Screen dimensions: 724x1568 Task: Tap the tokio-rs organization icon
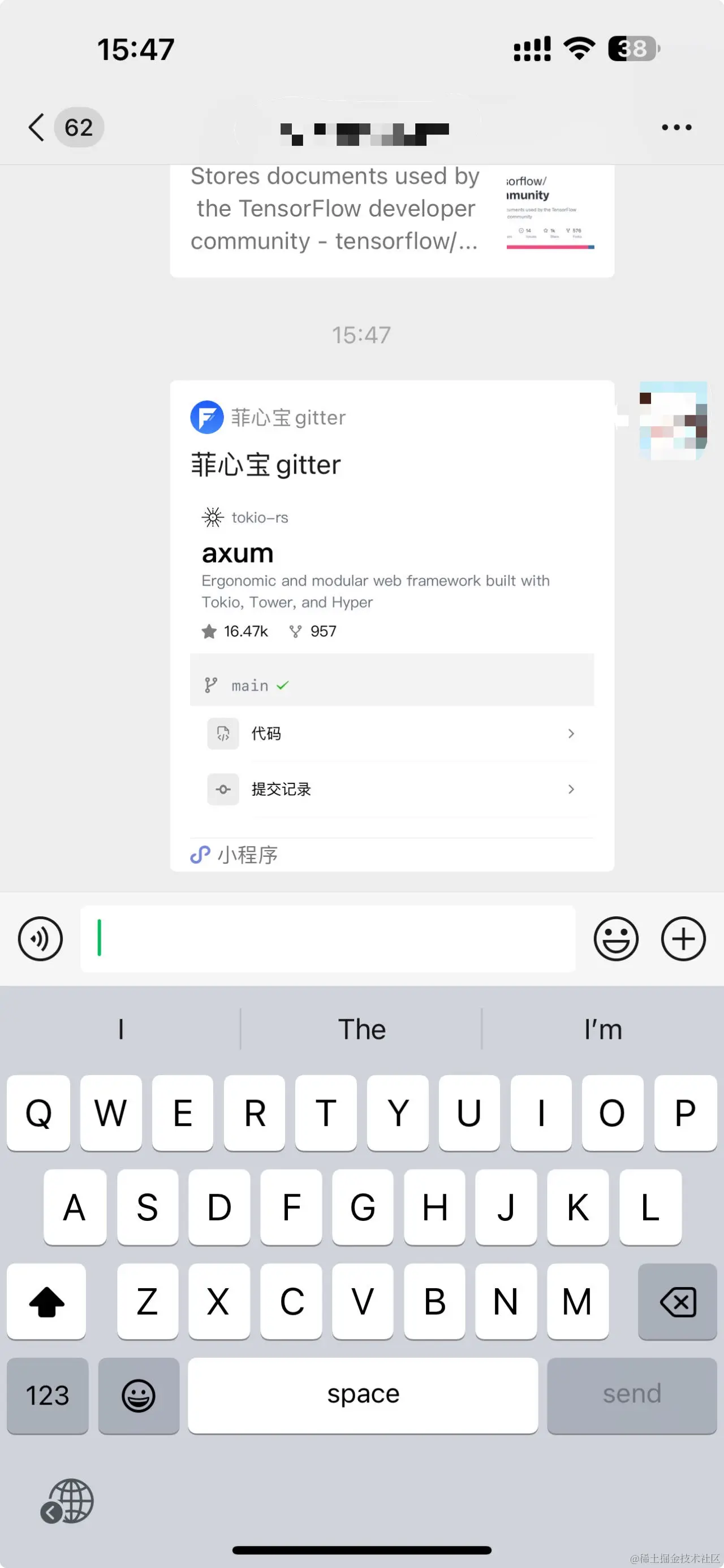212,517
